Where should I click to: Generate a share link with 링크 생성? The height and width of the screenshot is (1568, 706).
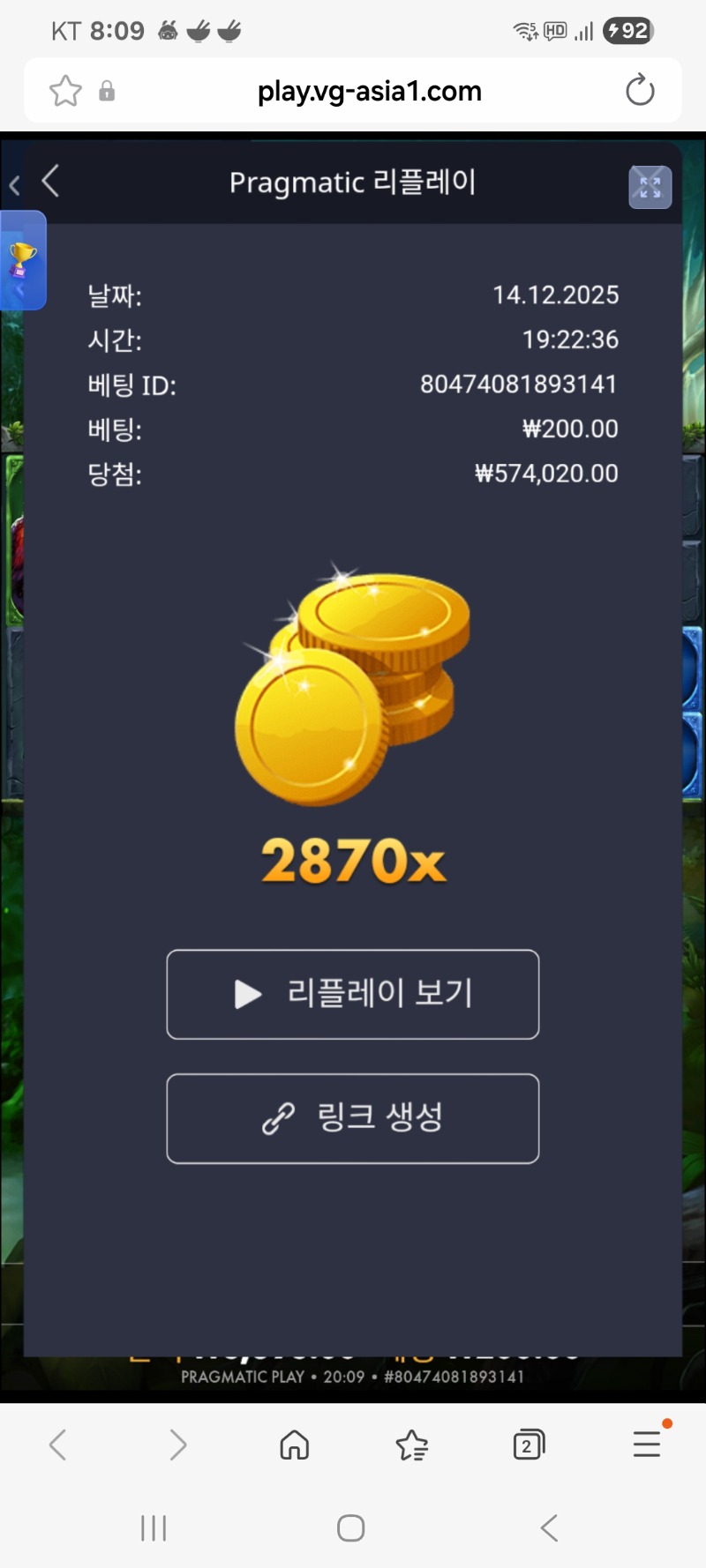[353, 1118]
